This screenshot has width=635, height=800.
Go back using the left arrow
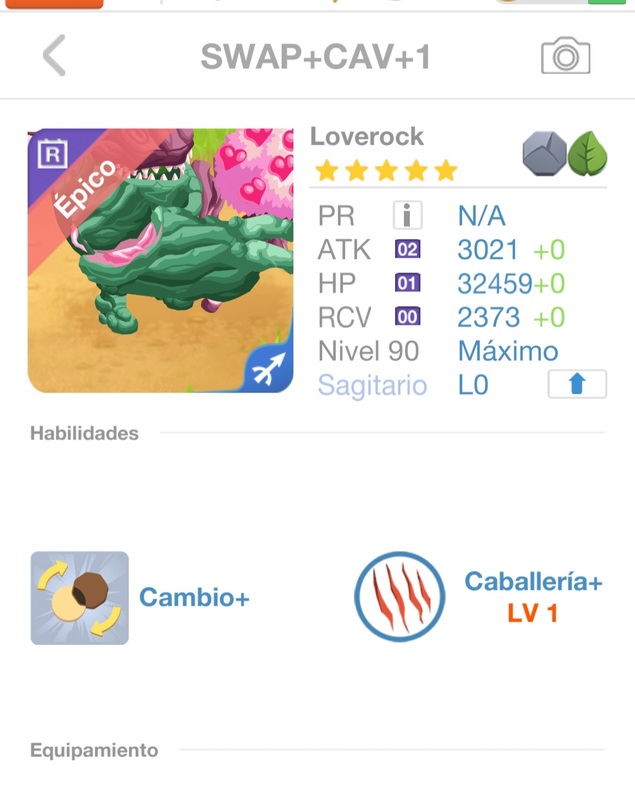tap(54, 56)
